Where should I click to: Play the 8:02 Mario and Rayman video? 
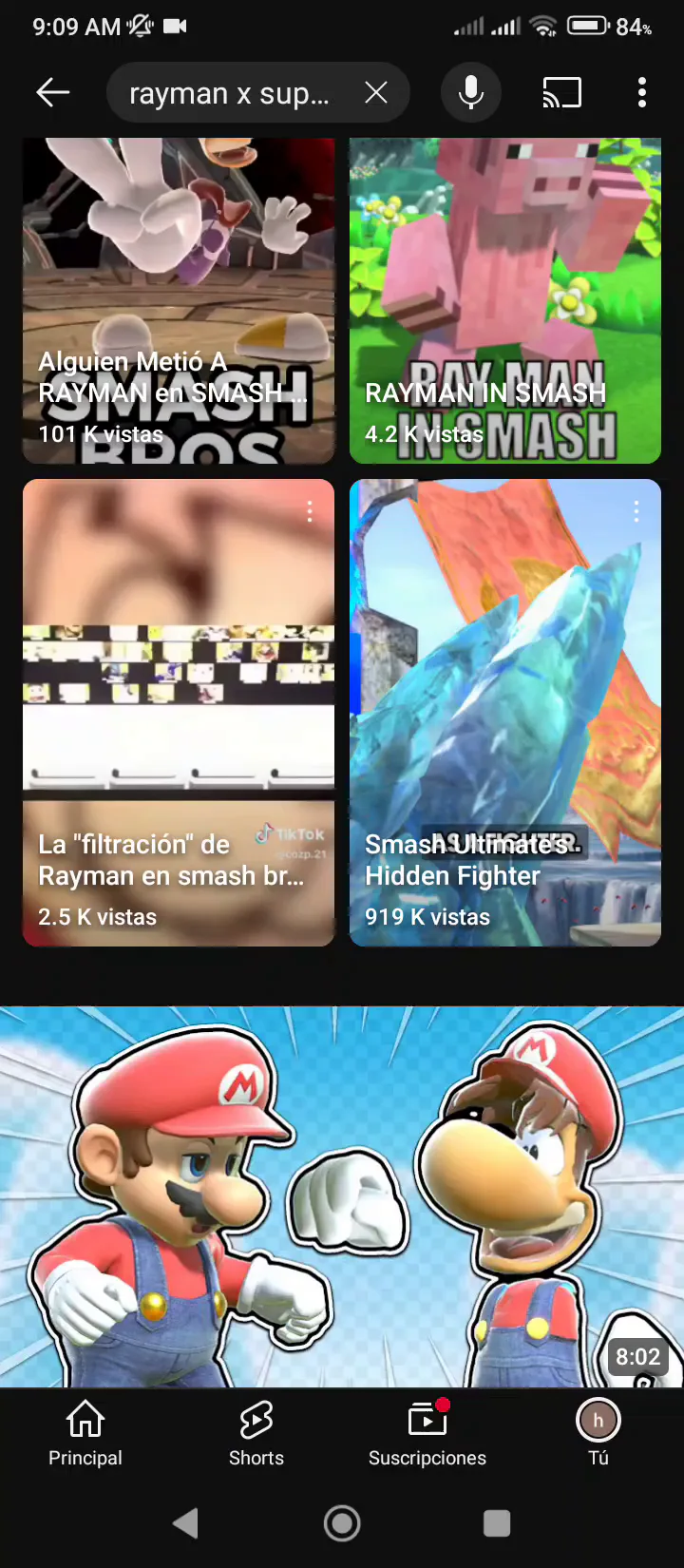coord(342,1197)
